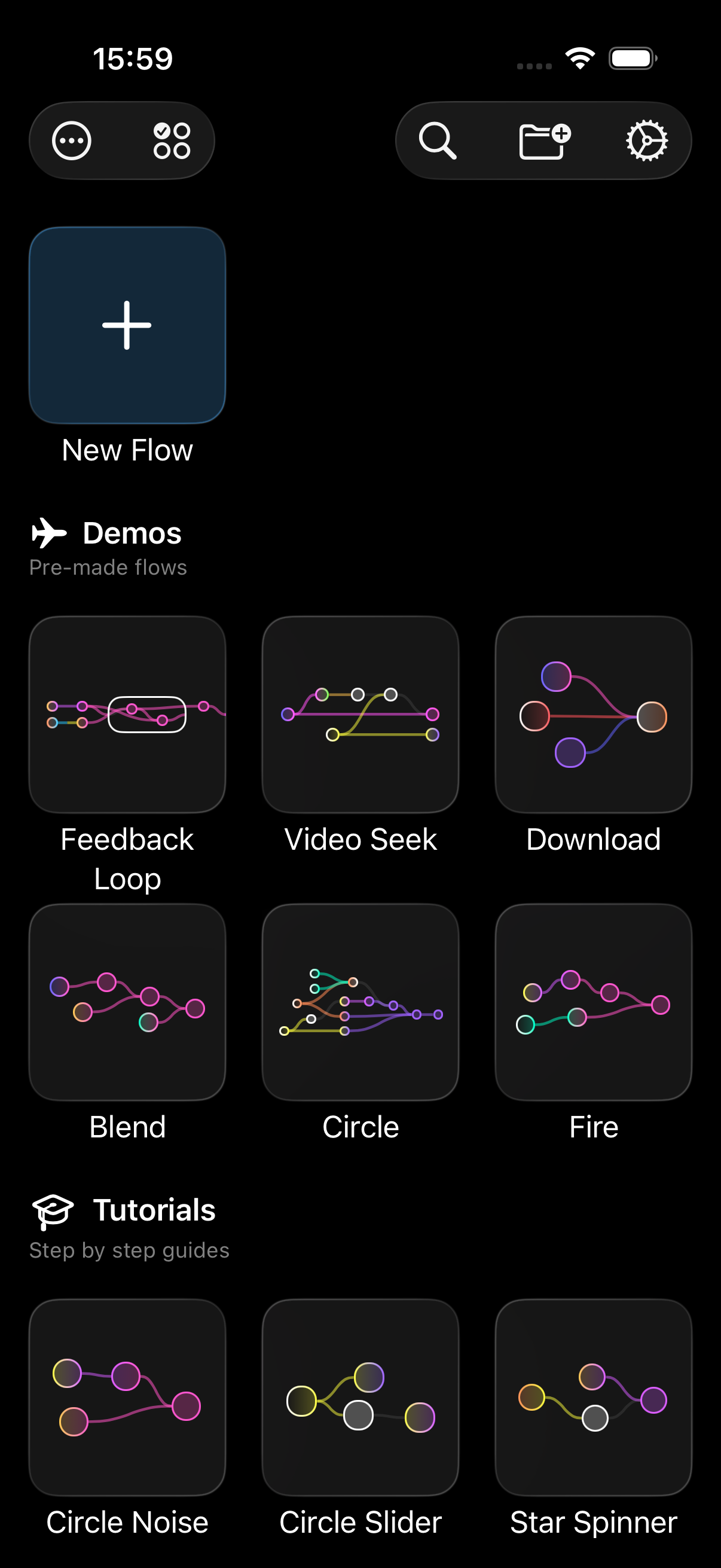Open the Circle Slider tutorial
Viewport: 721px width, 1568px height.
pyautogui.click(x=360, y=1397)
